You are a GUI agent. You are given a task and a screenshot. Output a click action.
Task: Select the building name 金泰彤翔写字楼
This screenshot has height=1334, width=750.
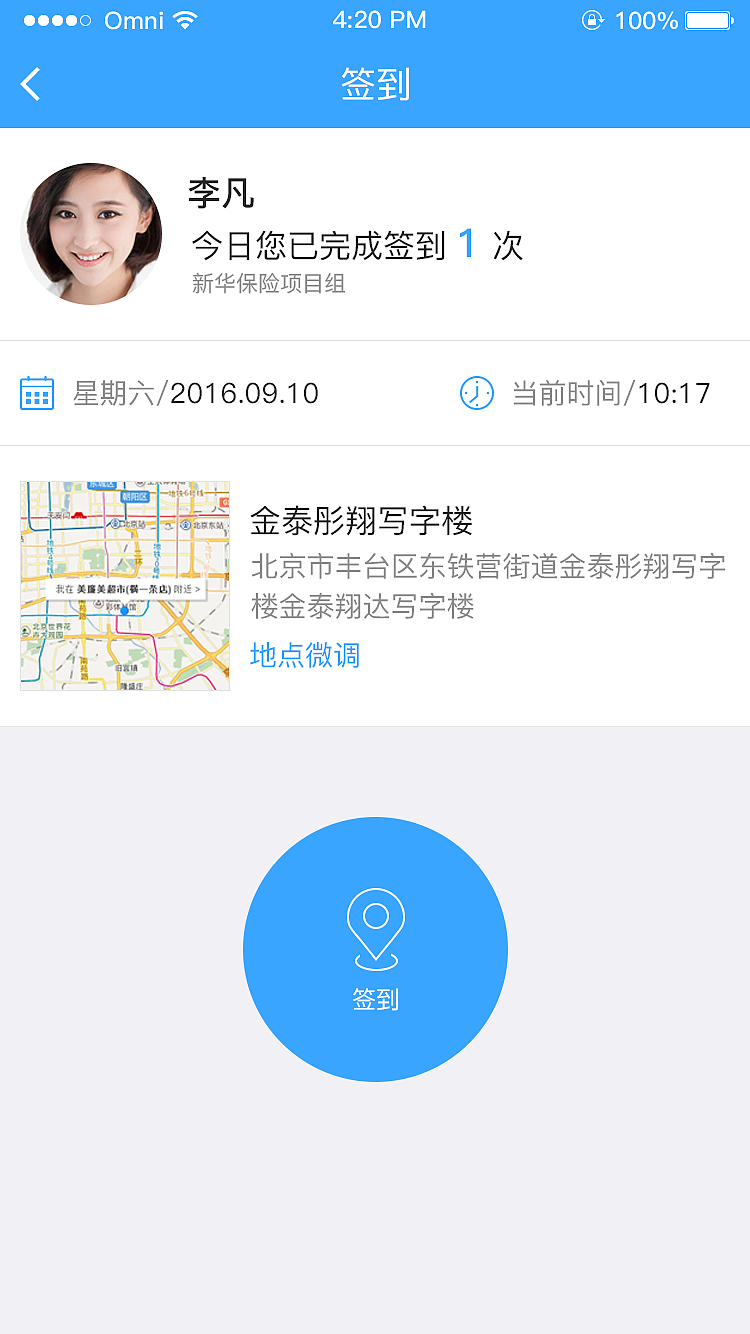click(363, 521)
